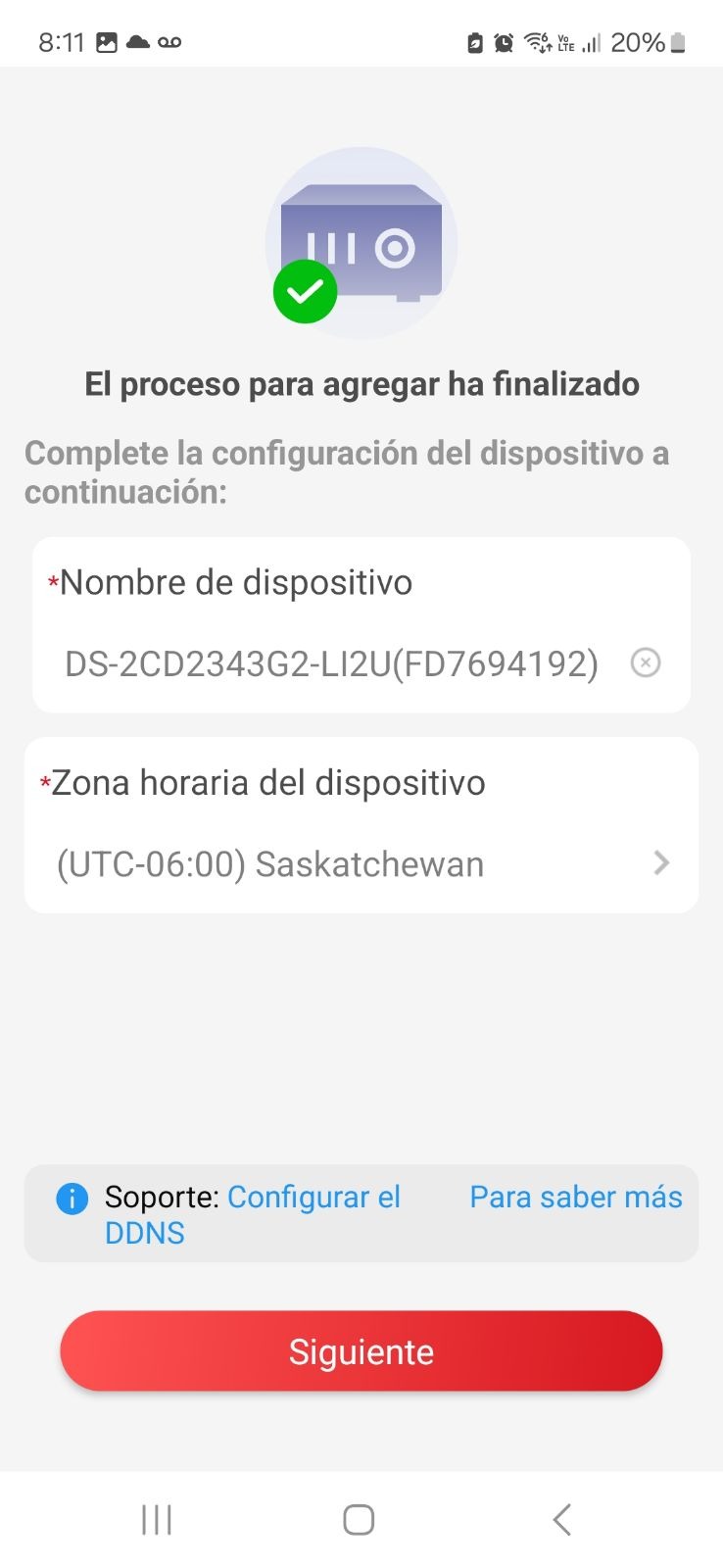Edit the Nombre de dispositivo text field

tap(331, 663)
